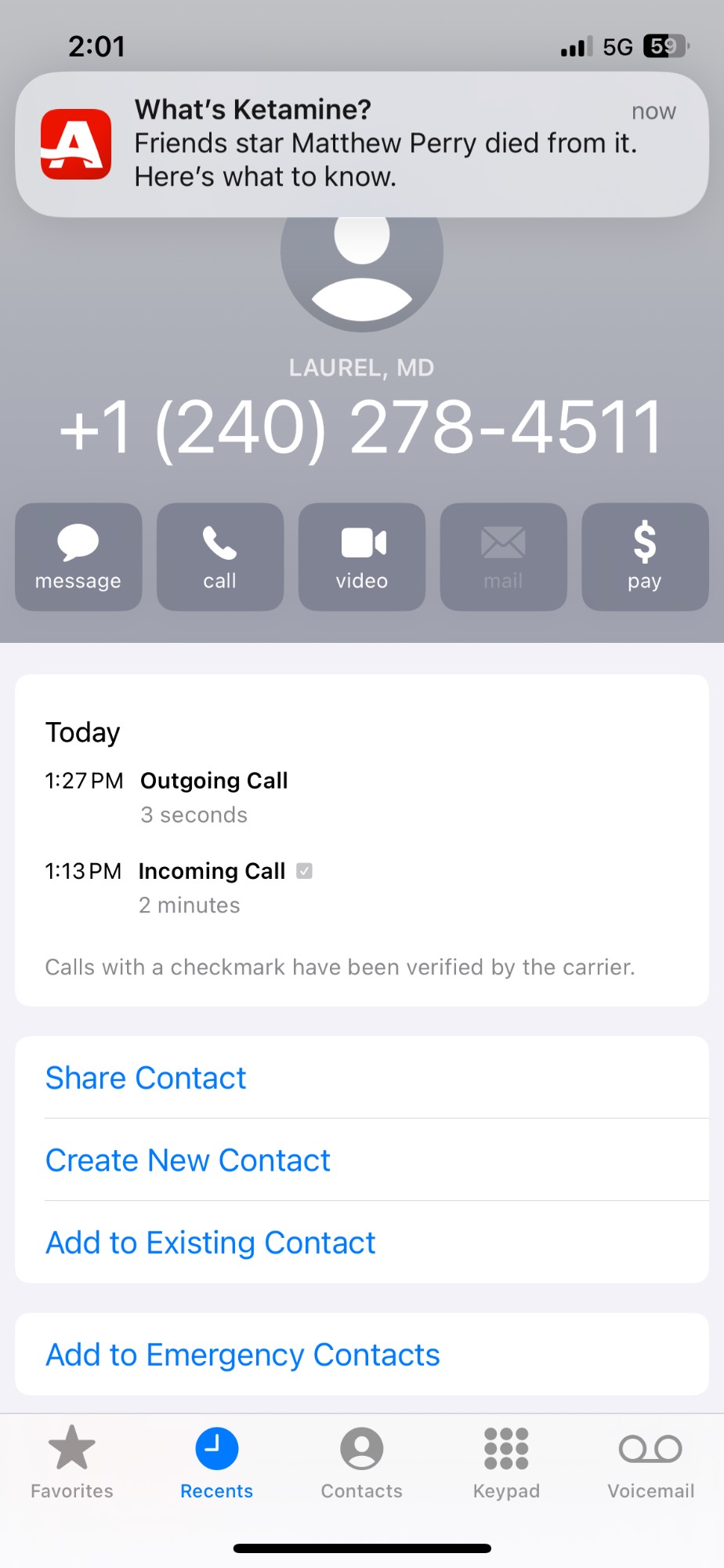Open the Contacts tab

click(x=362, y=1462)
